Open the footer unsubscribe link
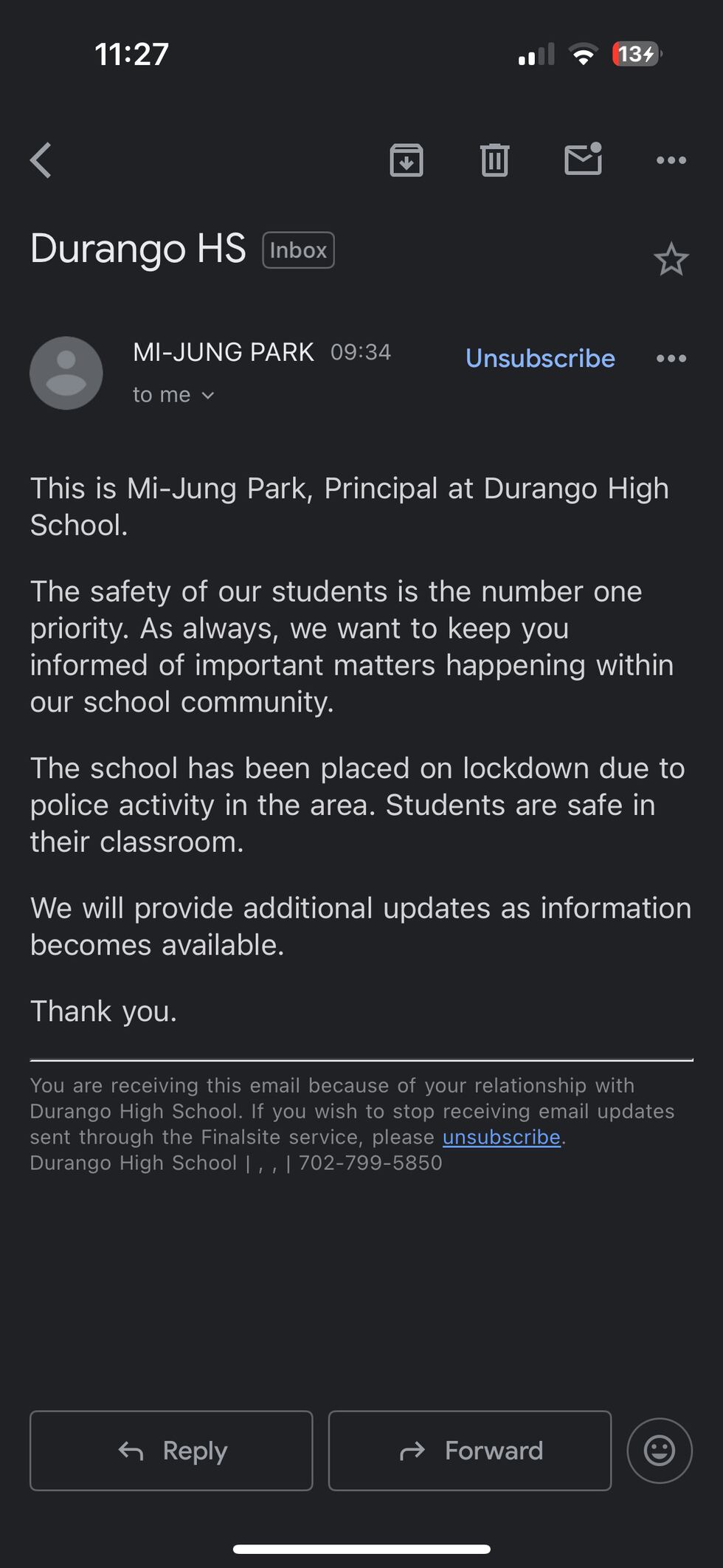The image size is (723, 1568). (x=501, y=1137)
